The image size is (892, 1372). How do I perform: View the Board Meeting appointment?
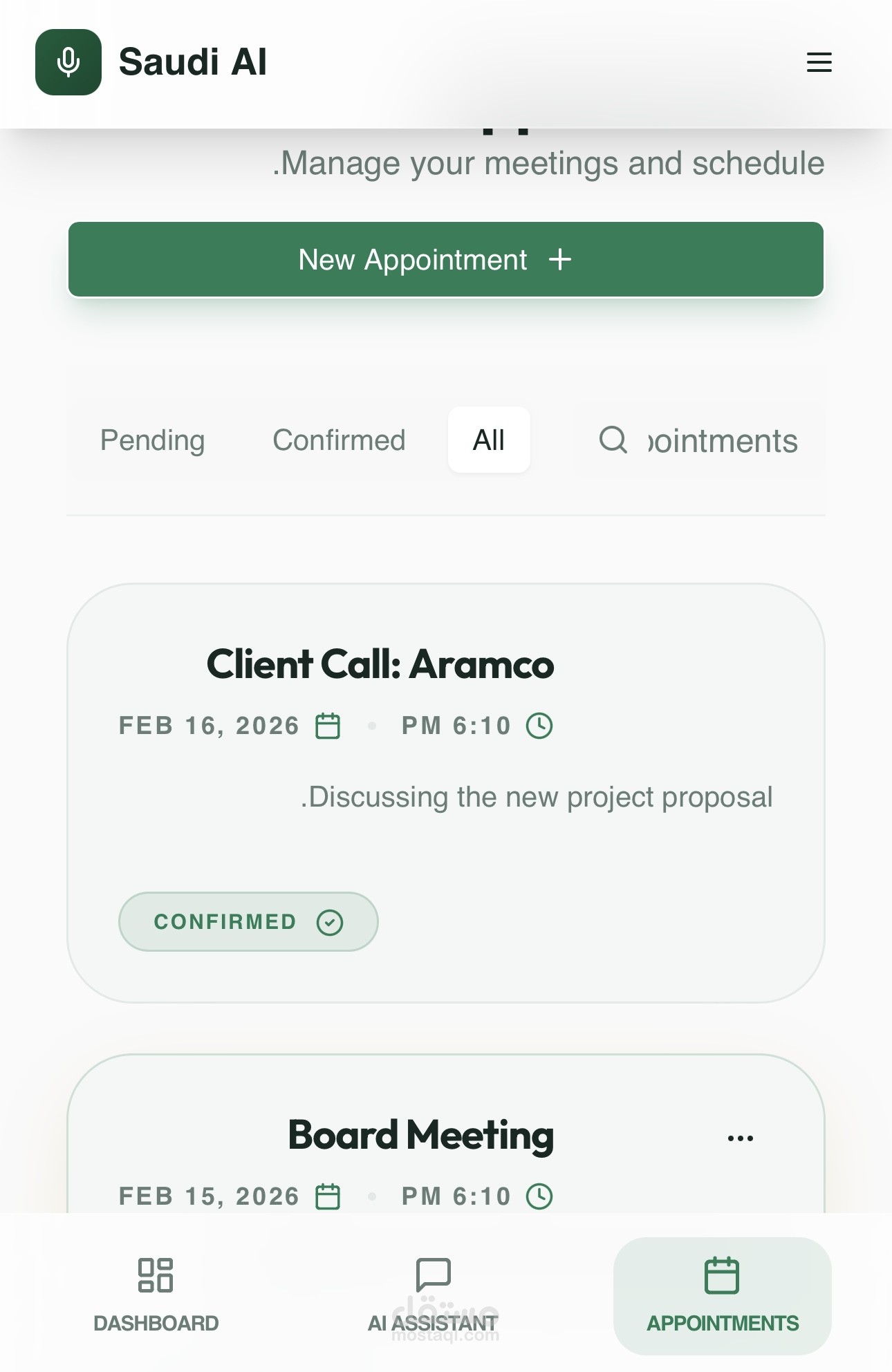click(420, 1136)
